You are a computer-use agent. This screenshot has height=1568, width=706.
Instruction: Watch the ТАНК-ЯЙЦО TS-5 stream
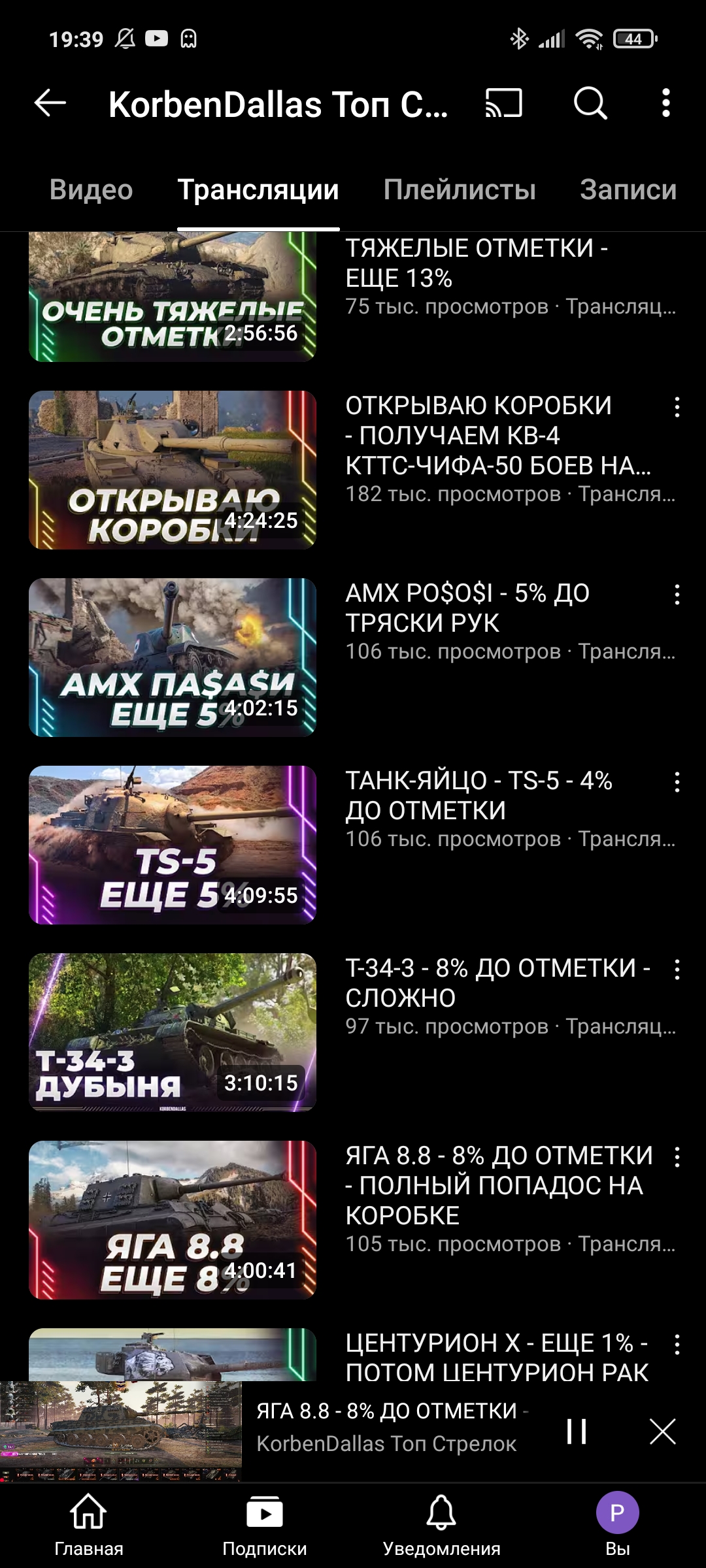point(173,845)
